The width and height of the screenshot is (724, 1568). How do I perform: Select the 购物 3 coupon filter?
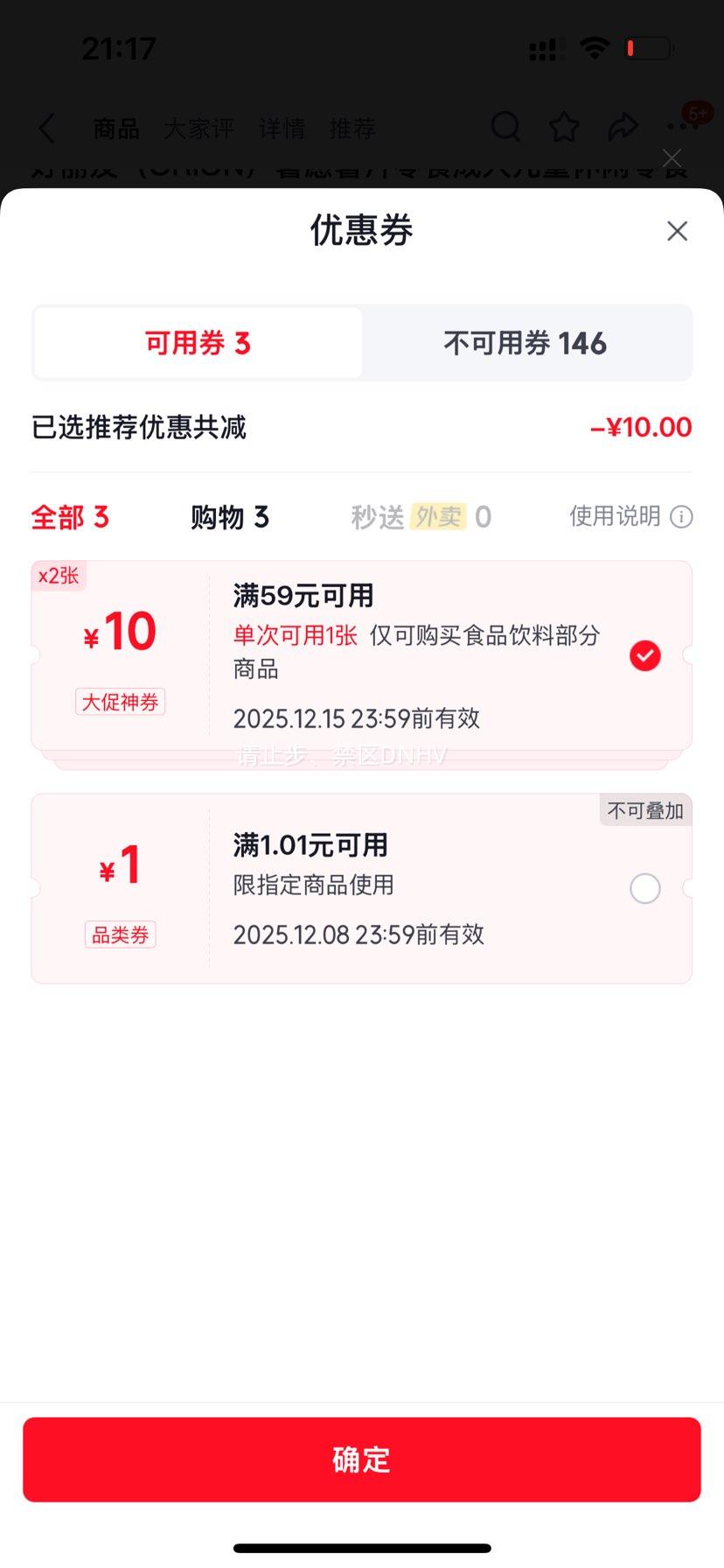230,517
